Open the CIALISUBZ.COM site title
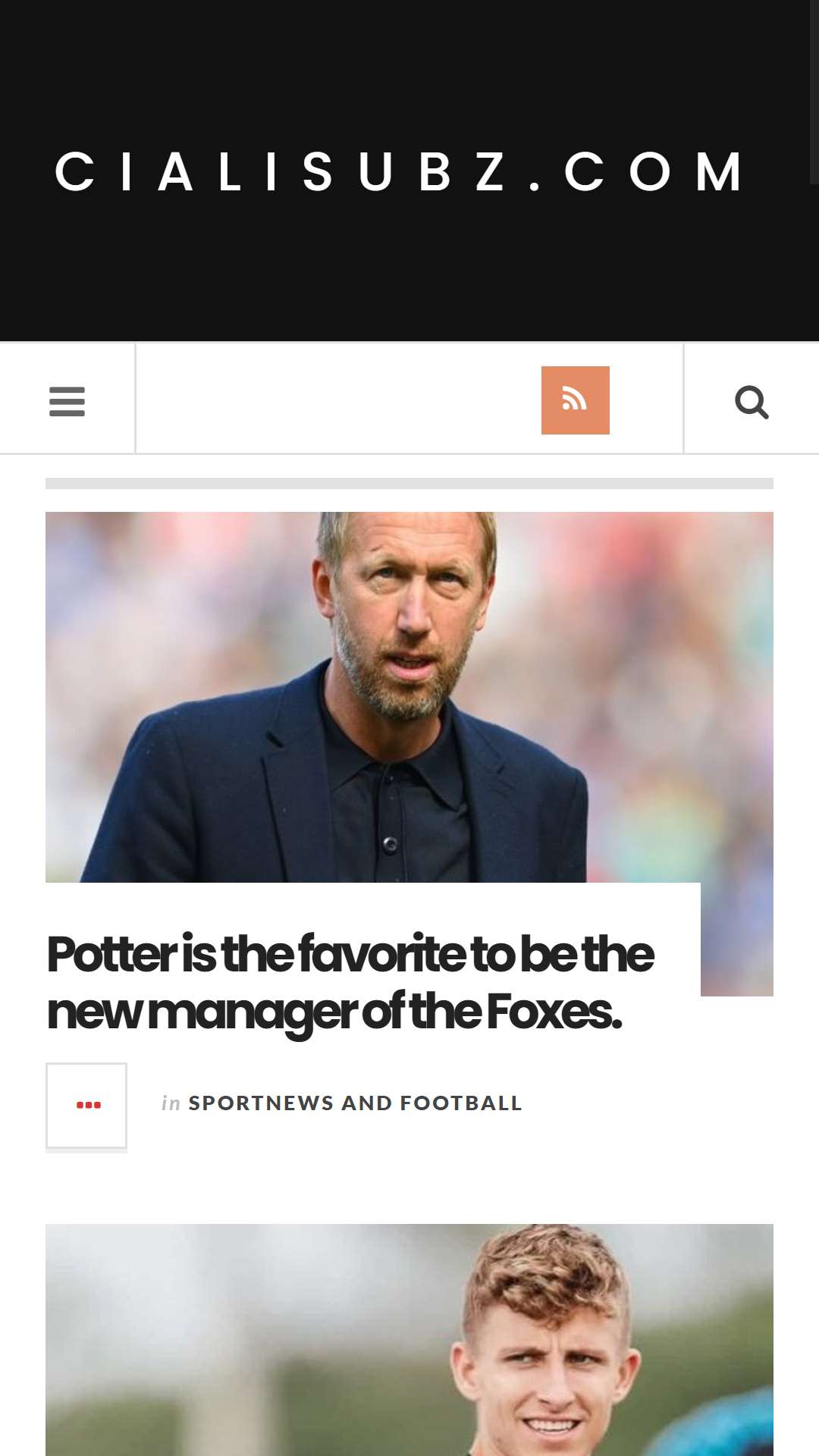This screenshot has height=1456, width=819. (400, 171)
